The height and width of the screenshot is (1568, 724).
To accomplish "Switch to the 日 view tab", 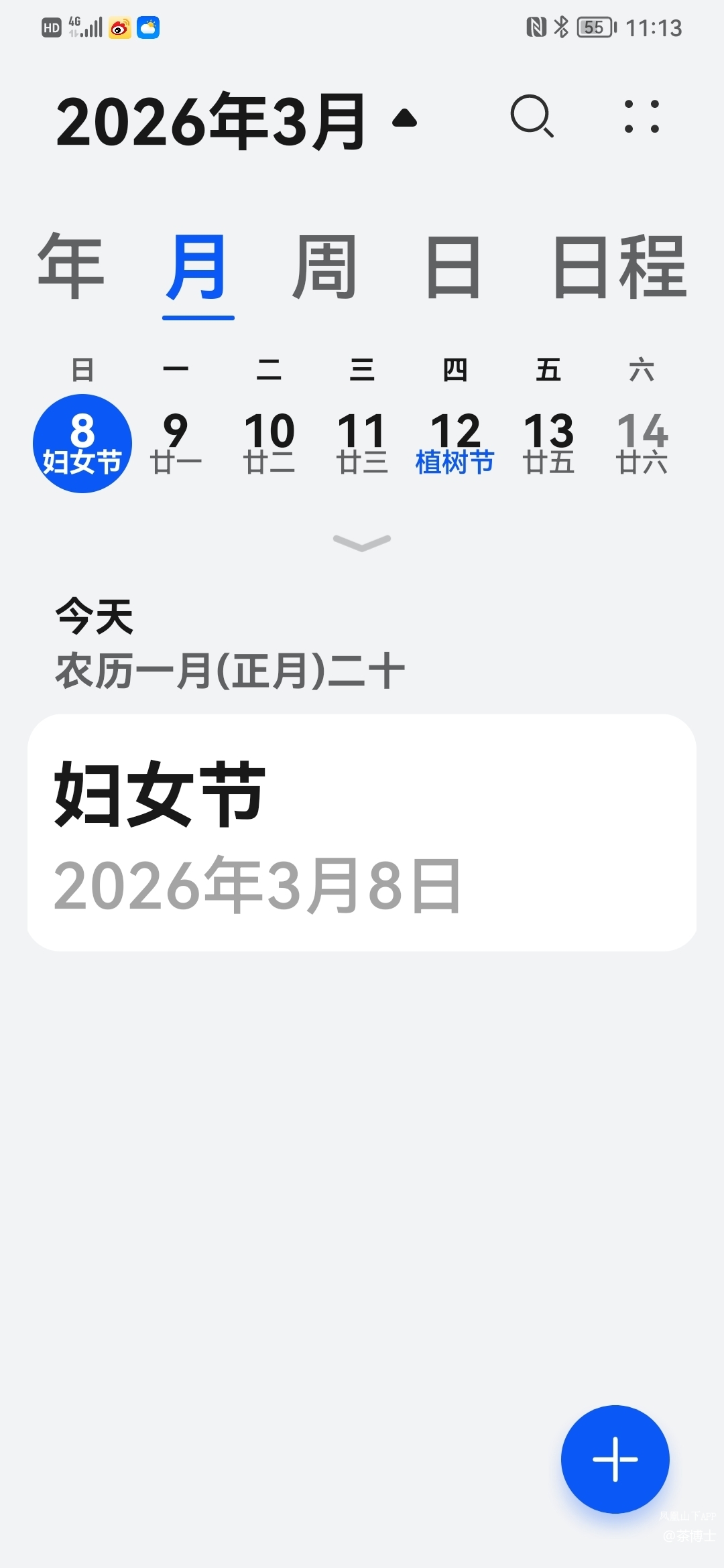I will point(454,267).
